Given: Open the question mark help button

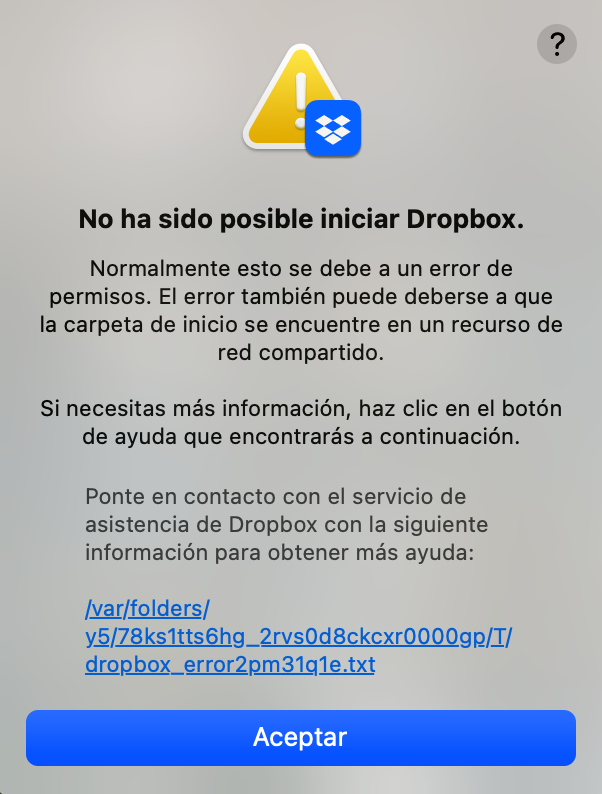Looking at the screenshot, I should click(x=557, y=45).
